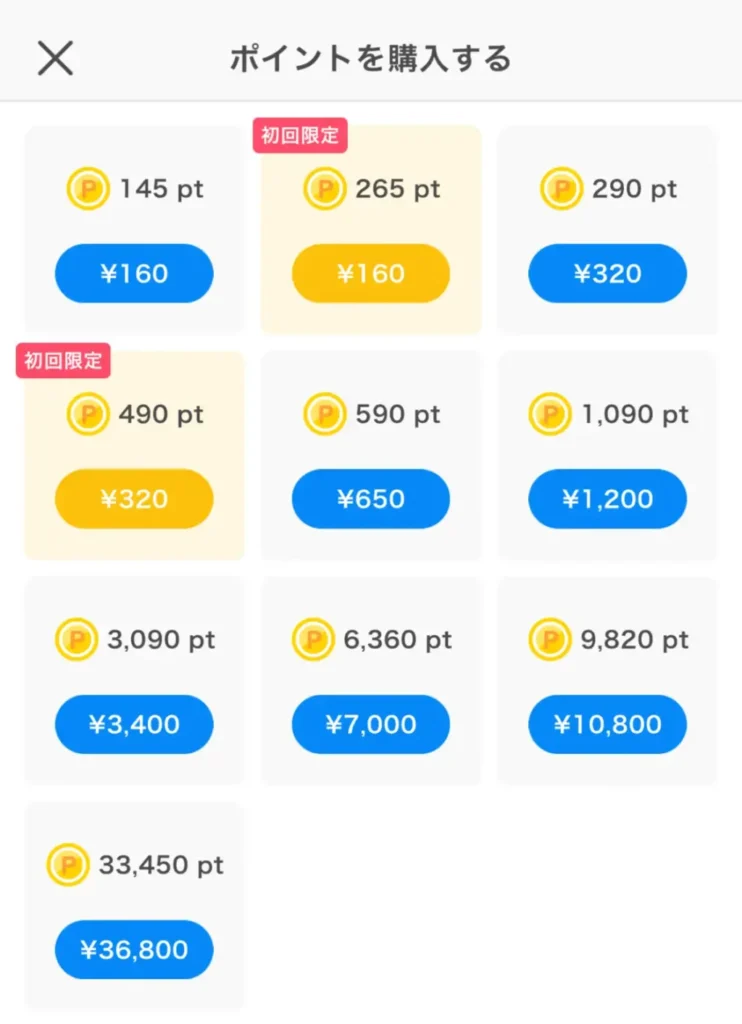742x1024 pixels.
Task: Purchase 33,450 pt with the ¥36,800 button
Action: click(x=134, y=950)
